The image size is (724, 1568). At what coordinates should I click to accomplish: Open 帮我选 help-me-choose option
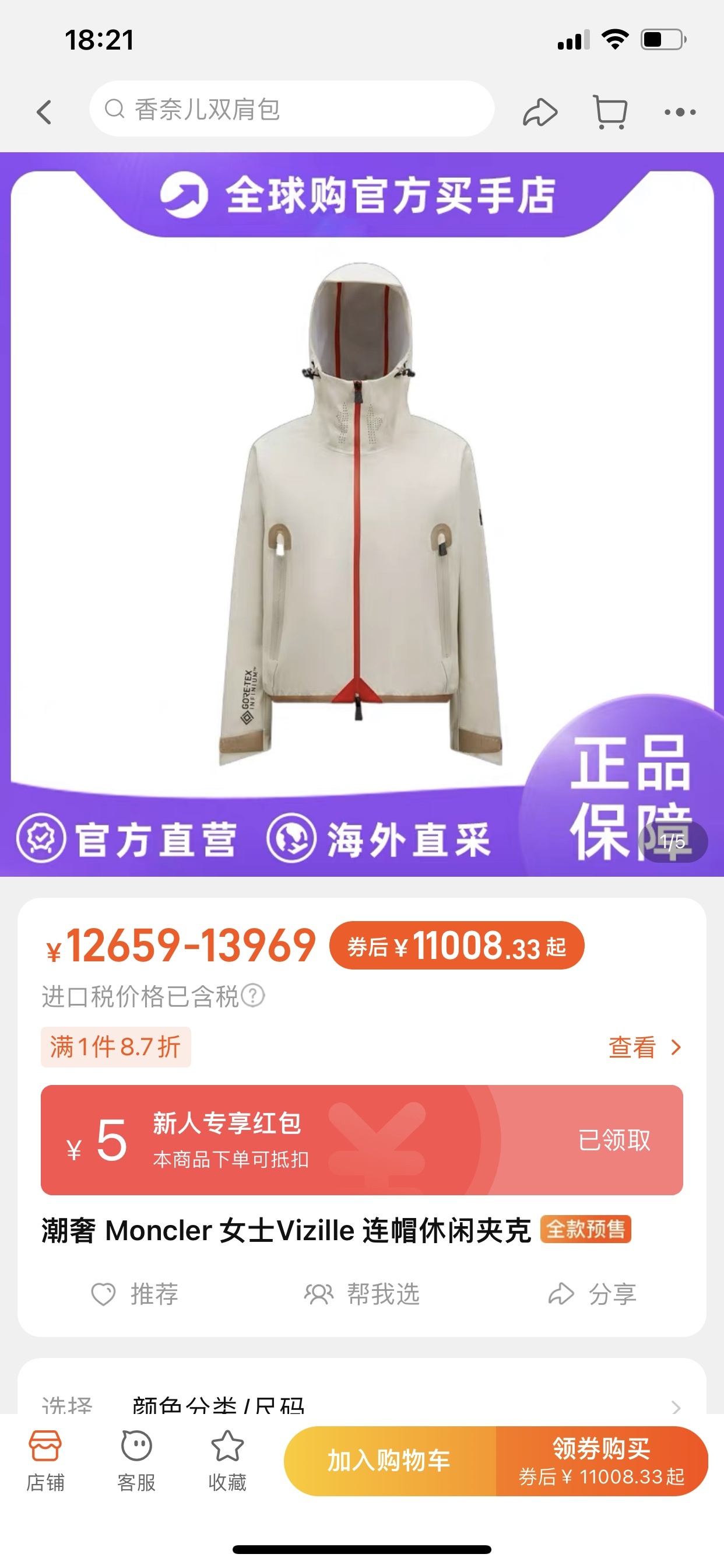(x=362, y=1293)
